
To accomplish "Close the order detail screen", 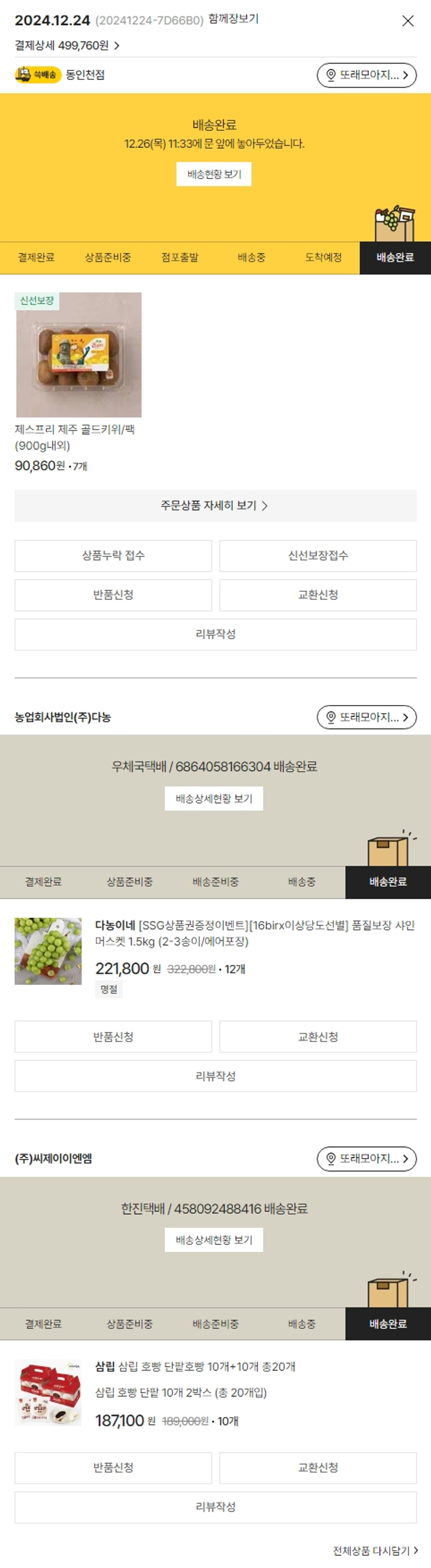I will [x=408, y=21].
